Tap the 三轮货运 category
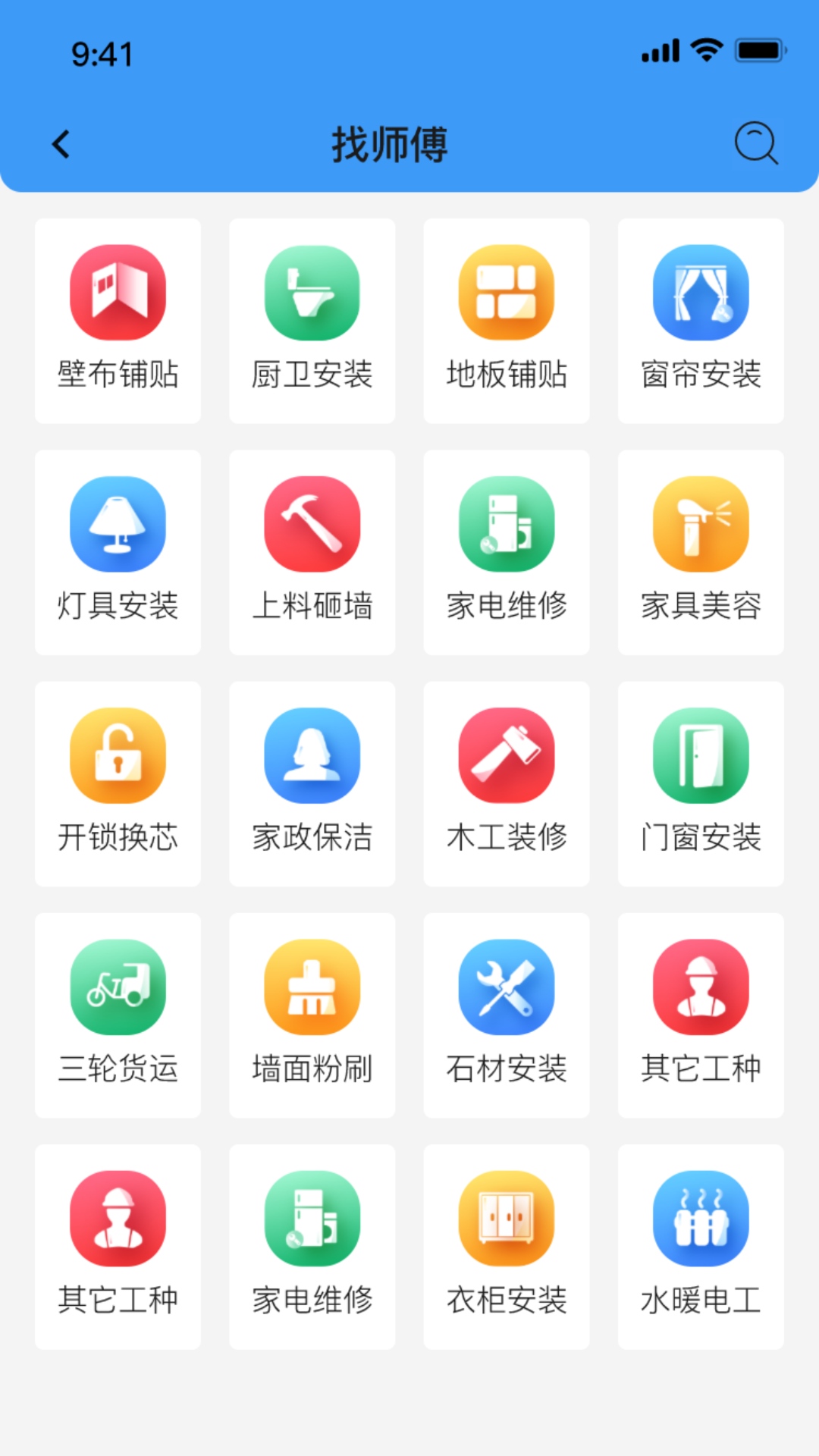 118,1015
